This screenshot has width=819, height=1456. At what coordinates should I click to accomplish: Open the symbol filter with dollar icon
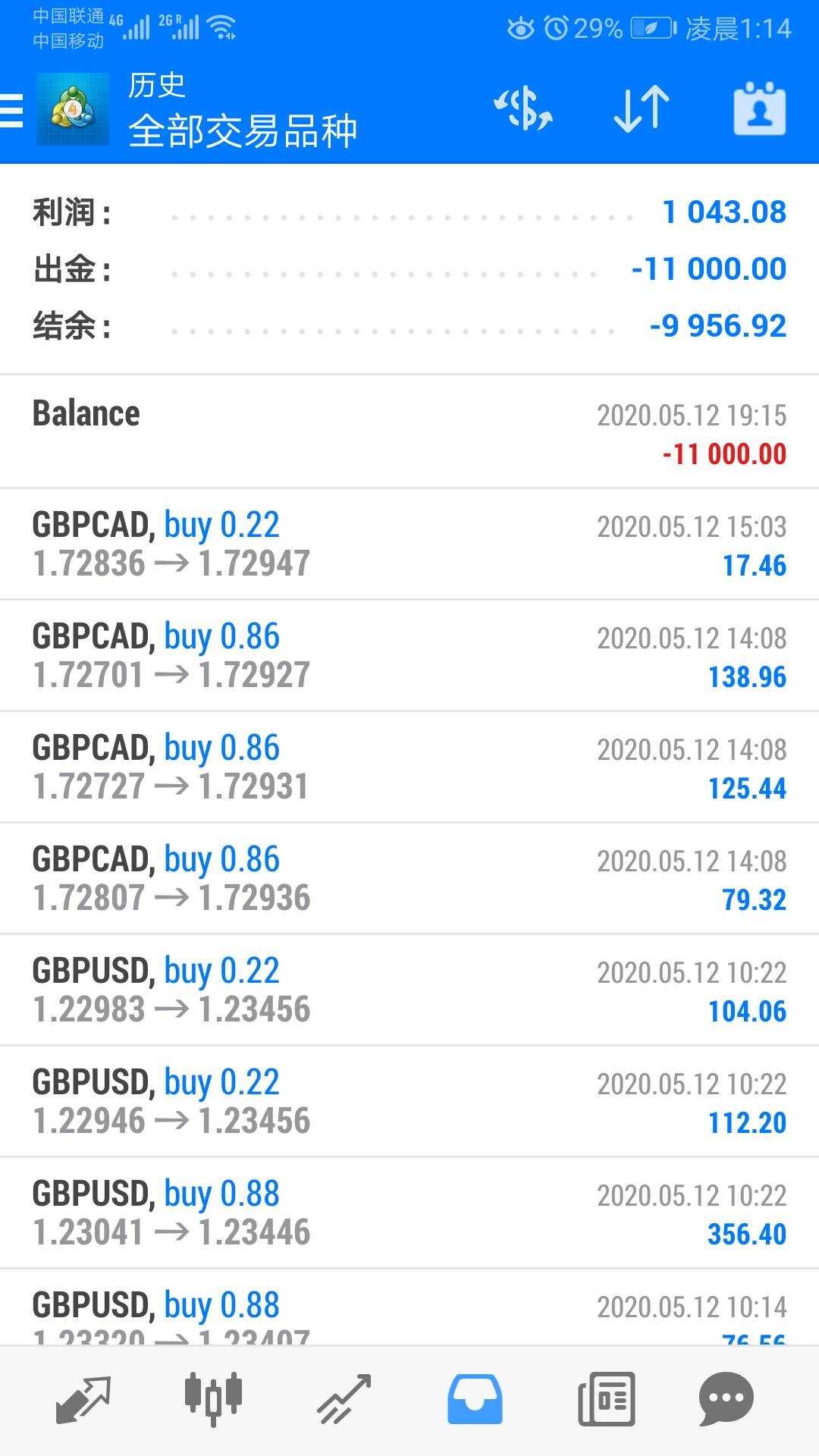[x=523, y=109]
